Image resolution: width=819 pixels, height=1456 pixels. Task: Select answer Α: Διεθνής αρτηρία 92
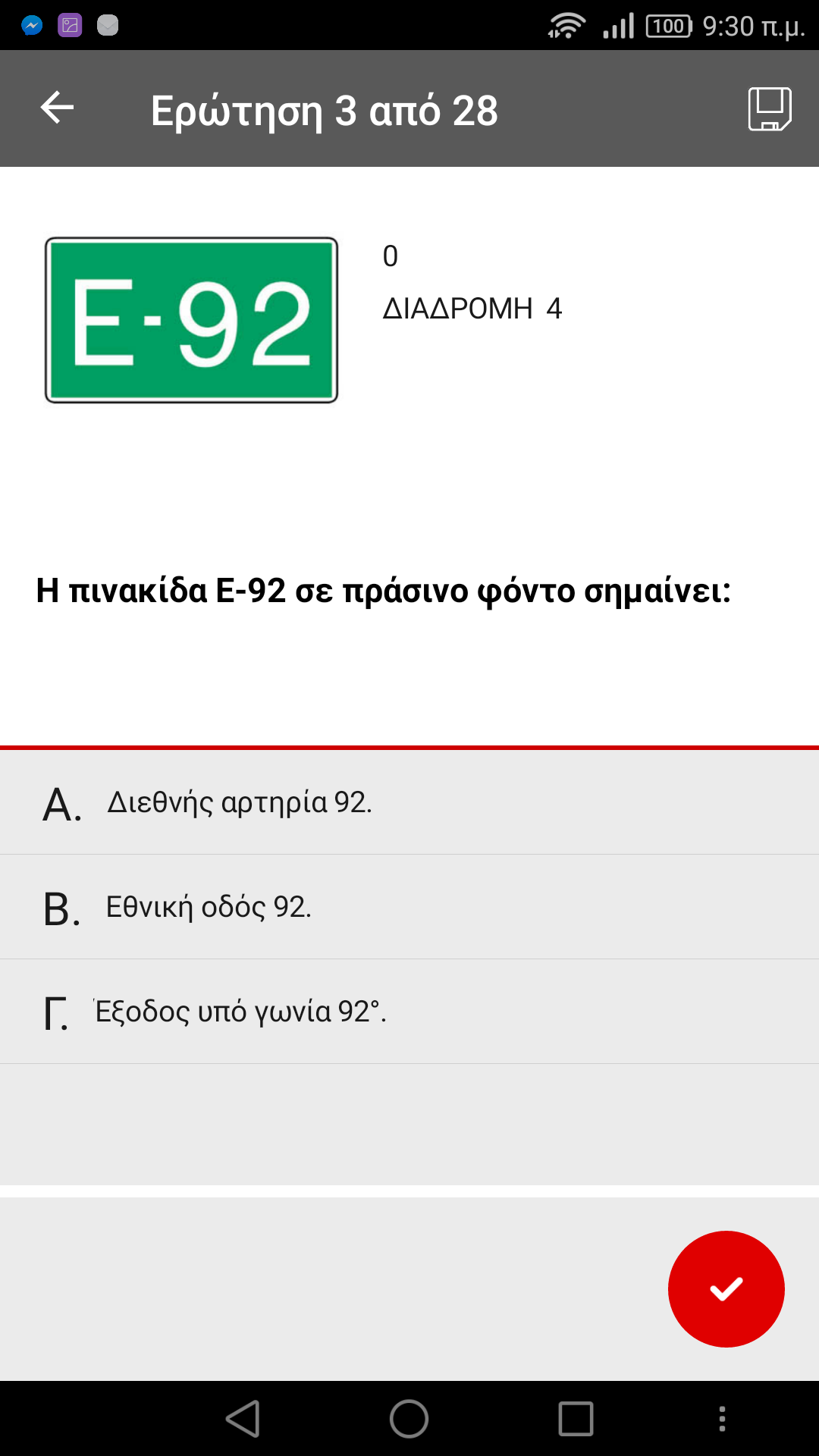pos(409,802)
